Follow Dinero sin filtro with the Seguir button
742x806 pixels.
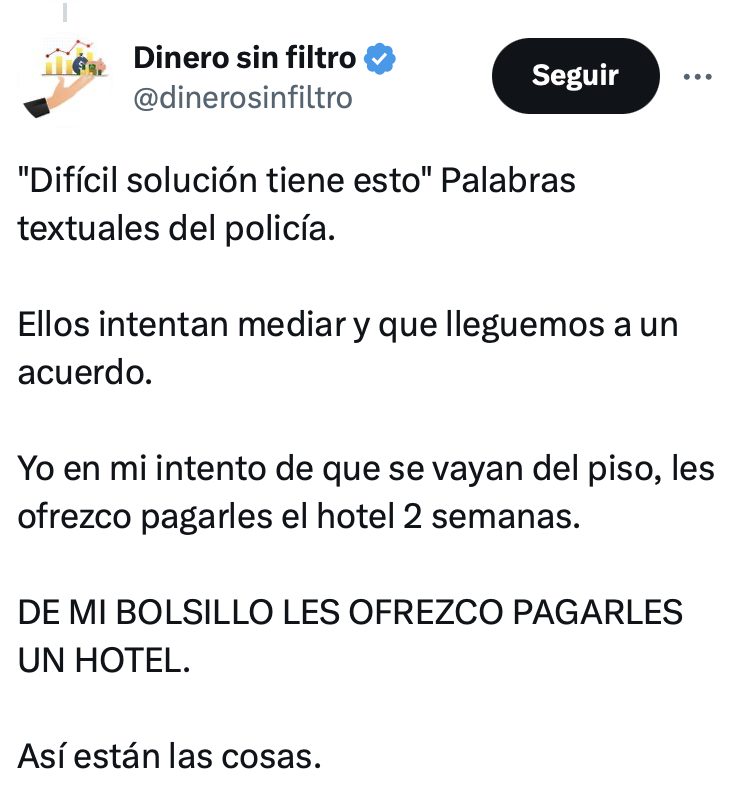coord(575,76)
